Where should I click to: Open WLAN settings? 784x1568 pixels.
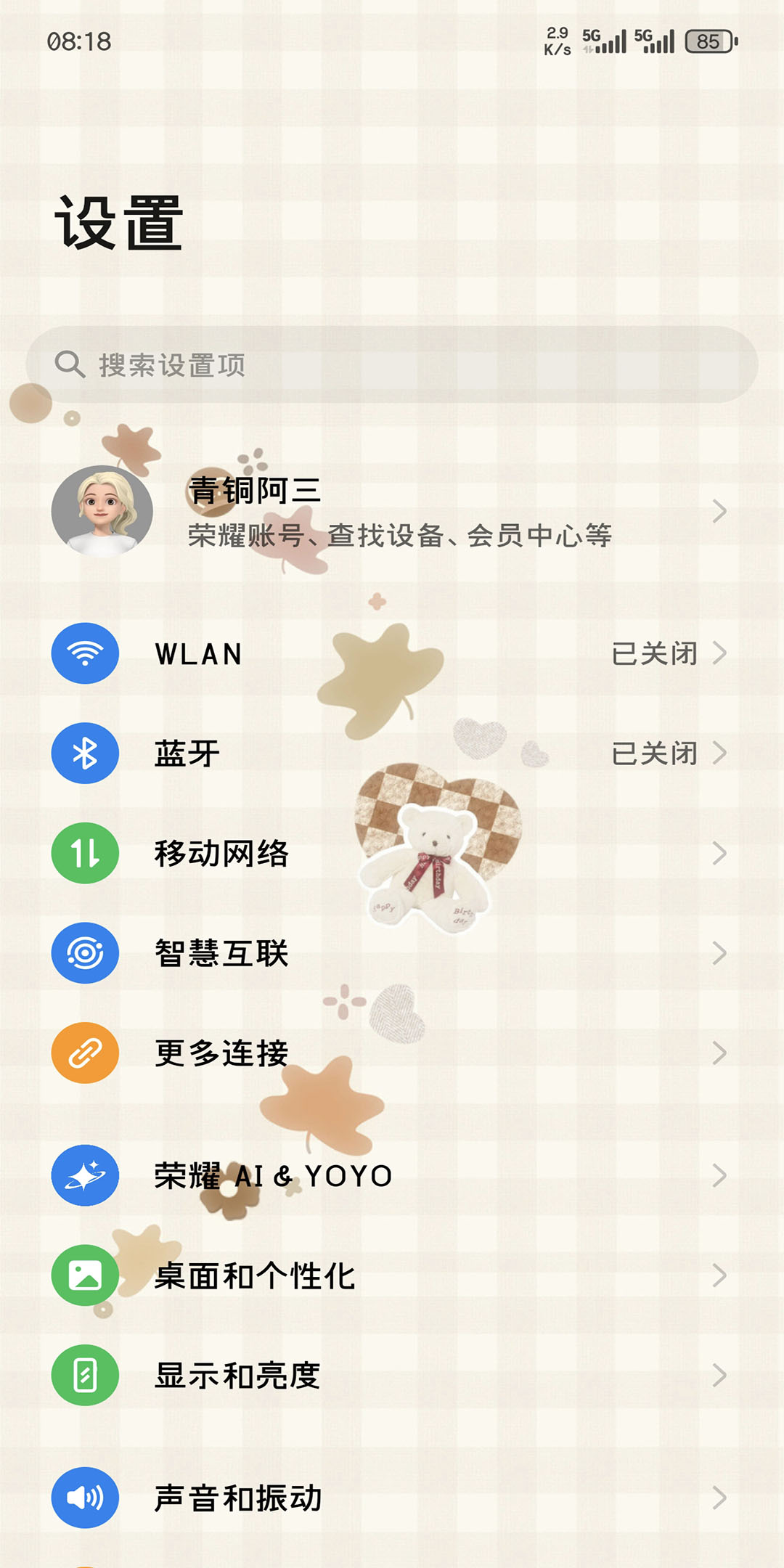pyautogui.click(x=392, y=653)
